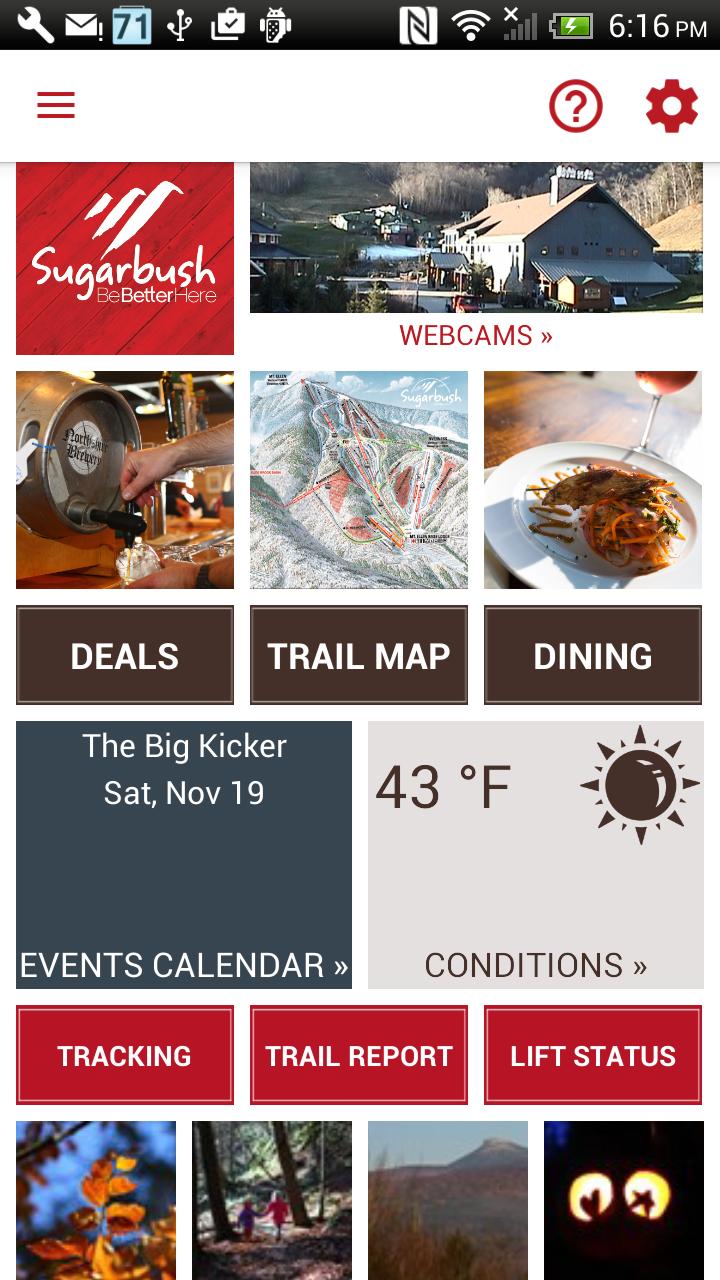Open the orange autumn leaves photo

point(96,1200)
